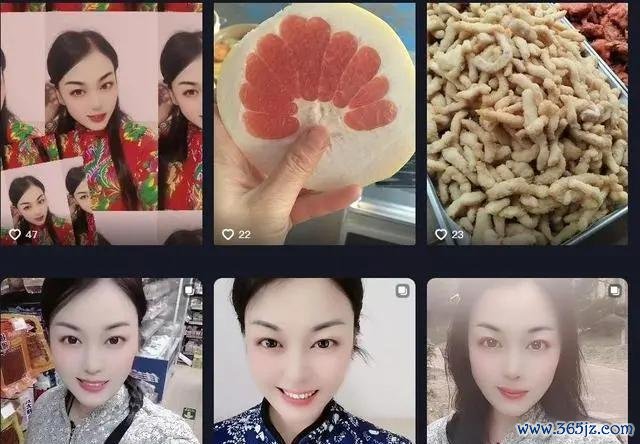Open the selfie taken inside the store

(x=100, y=360)
